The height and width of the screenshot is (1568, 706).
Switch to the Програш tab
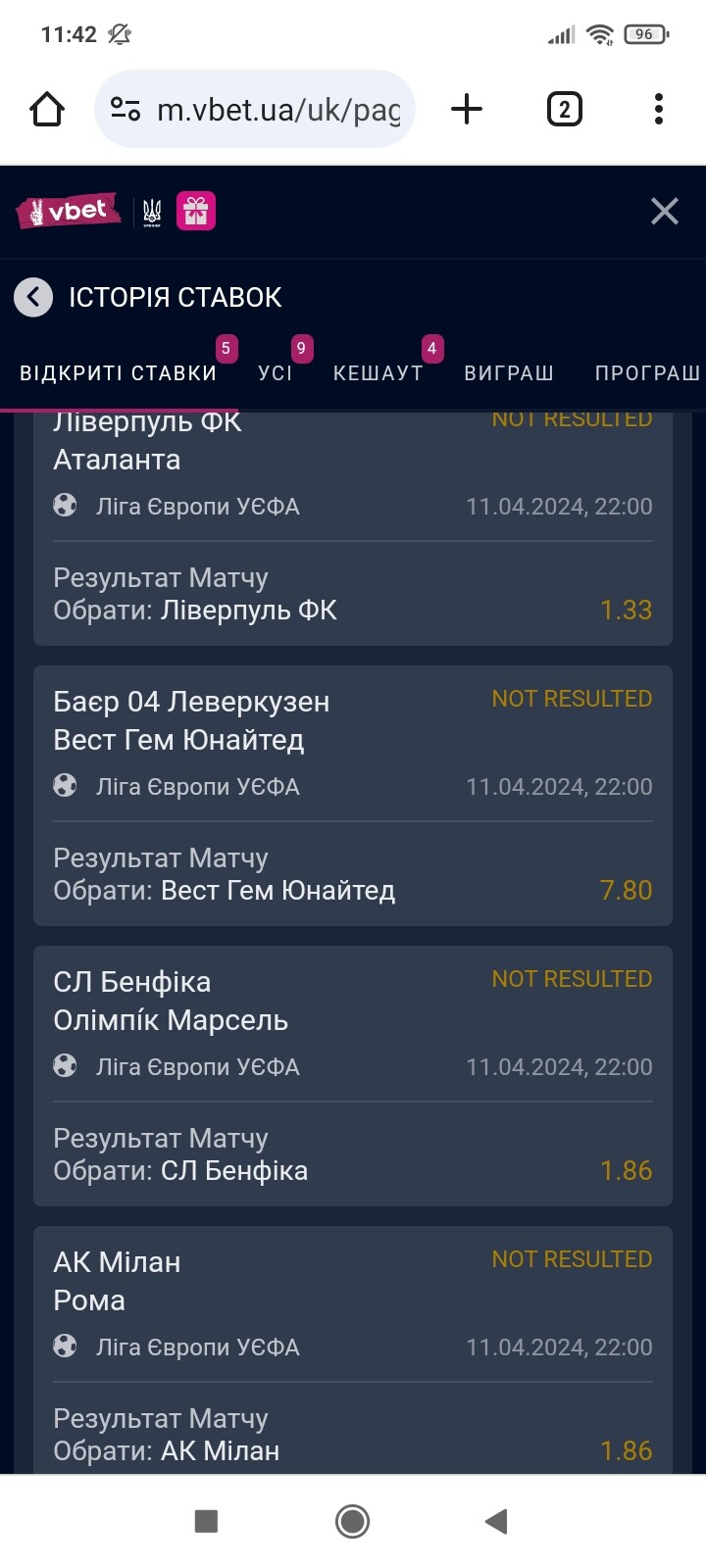click(x=647, y=373)
